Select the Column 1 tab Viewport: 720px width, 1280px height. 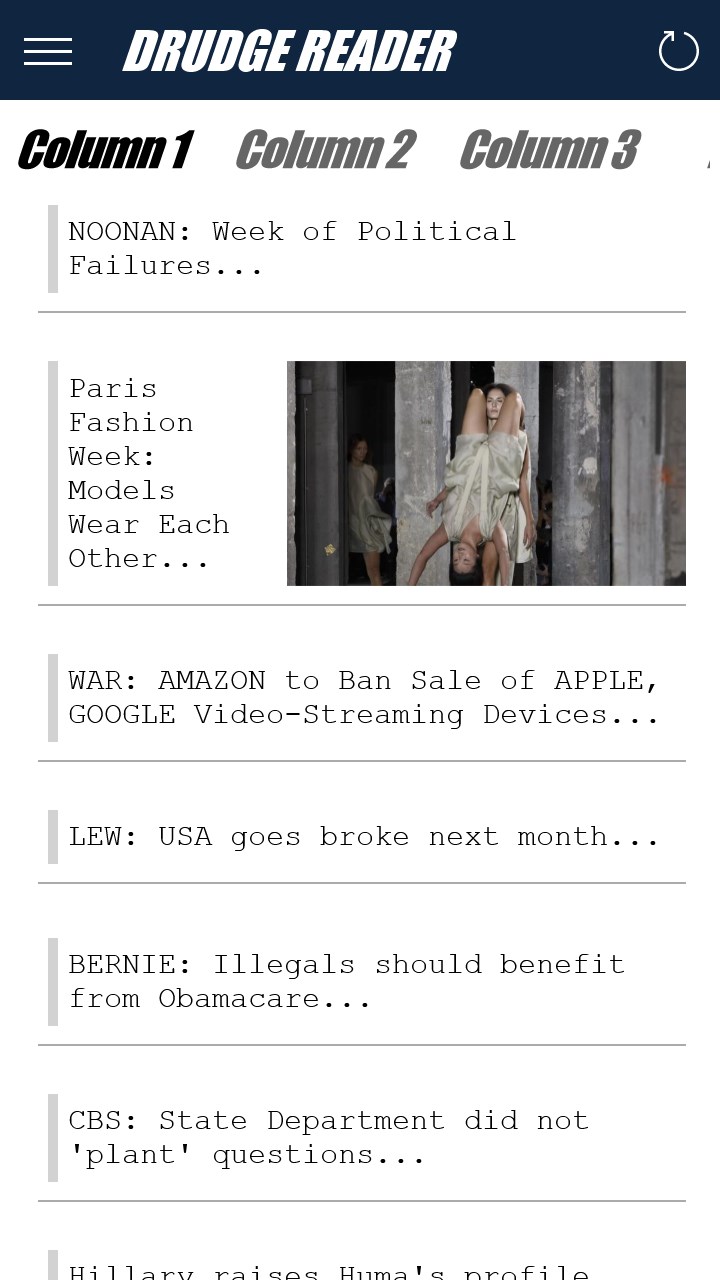pyautogui.click(x=105, y=150)
